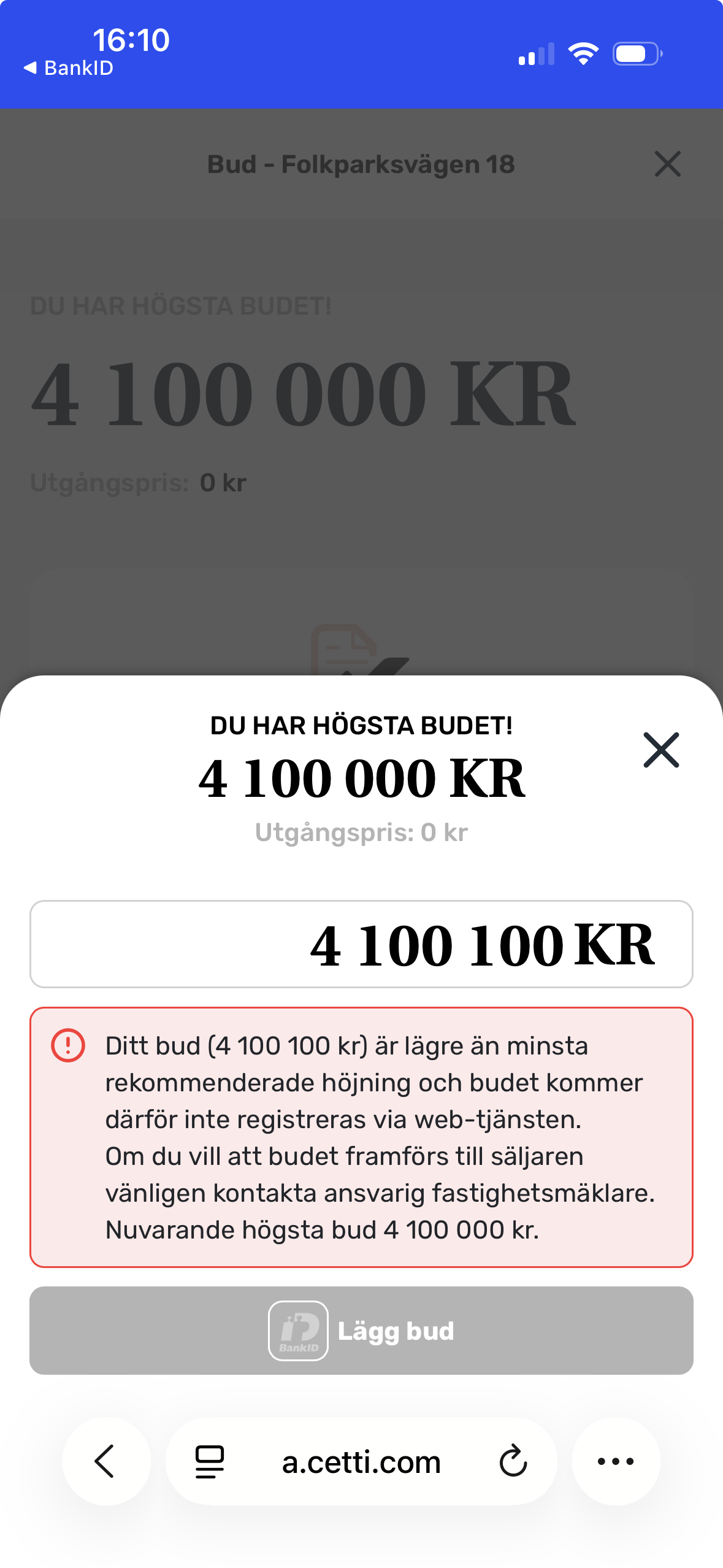The width and height of the screenshot is (723, 1568).
Task: Tap the cellular signal indicator in the status bar
Action: tap(535, 54)
